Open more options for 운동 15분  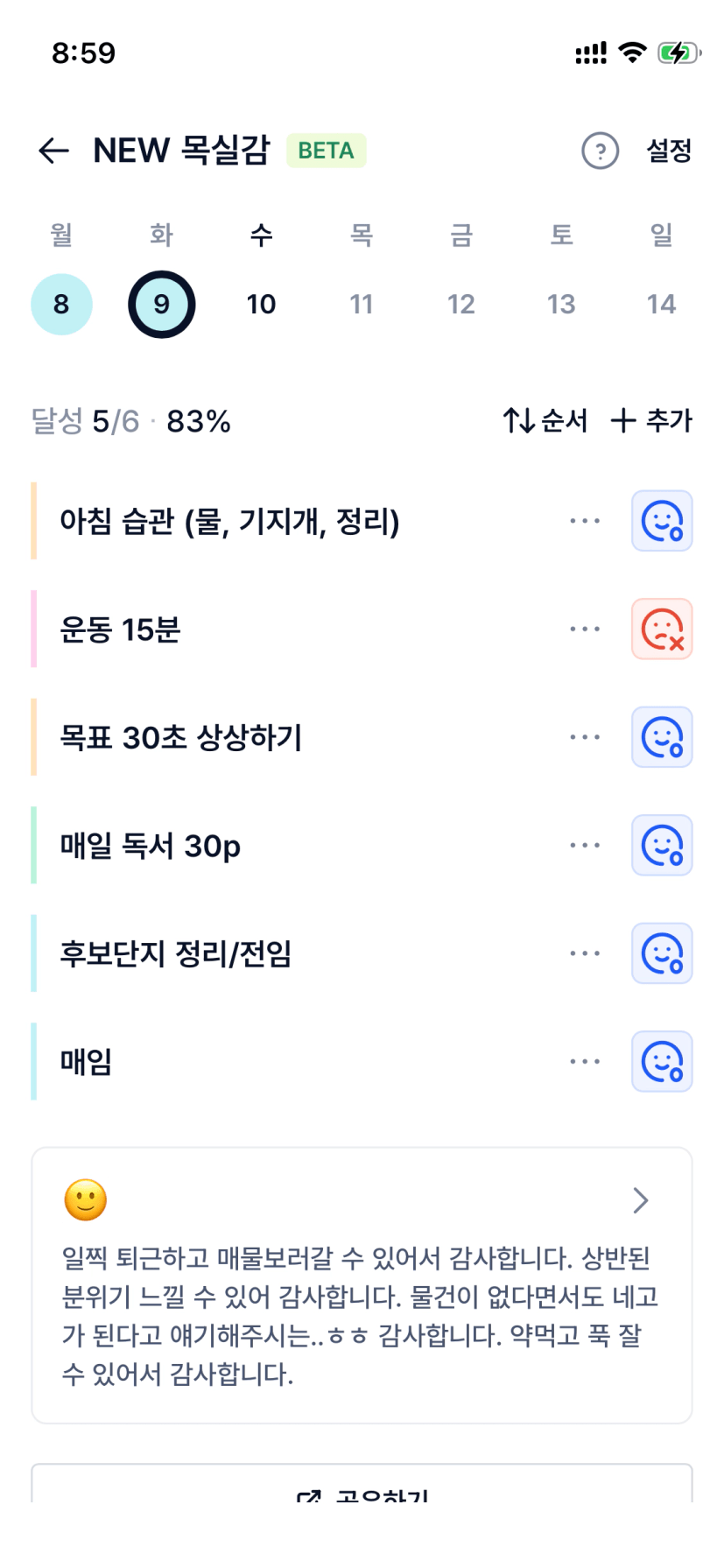point(584,629)
